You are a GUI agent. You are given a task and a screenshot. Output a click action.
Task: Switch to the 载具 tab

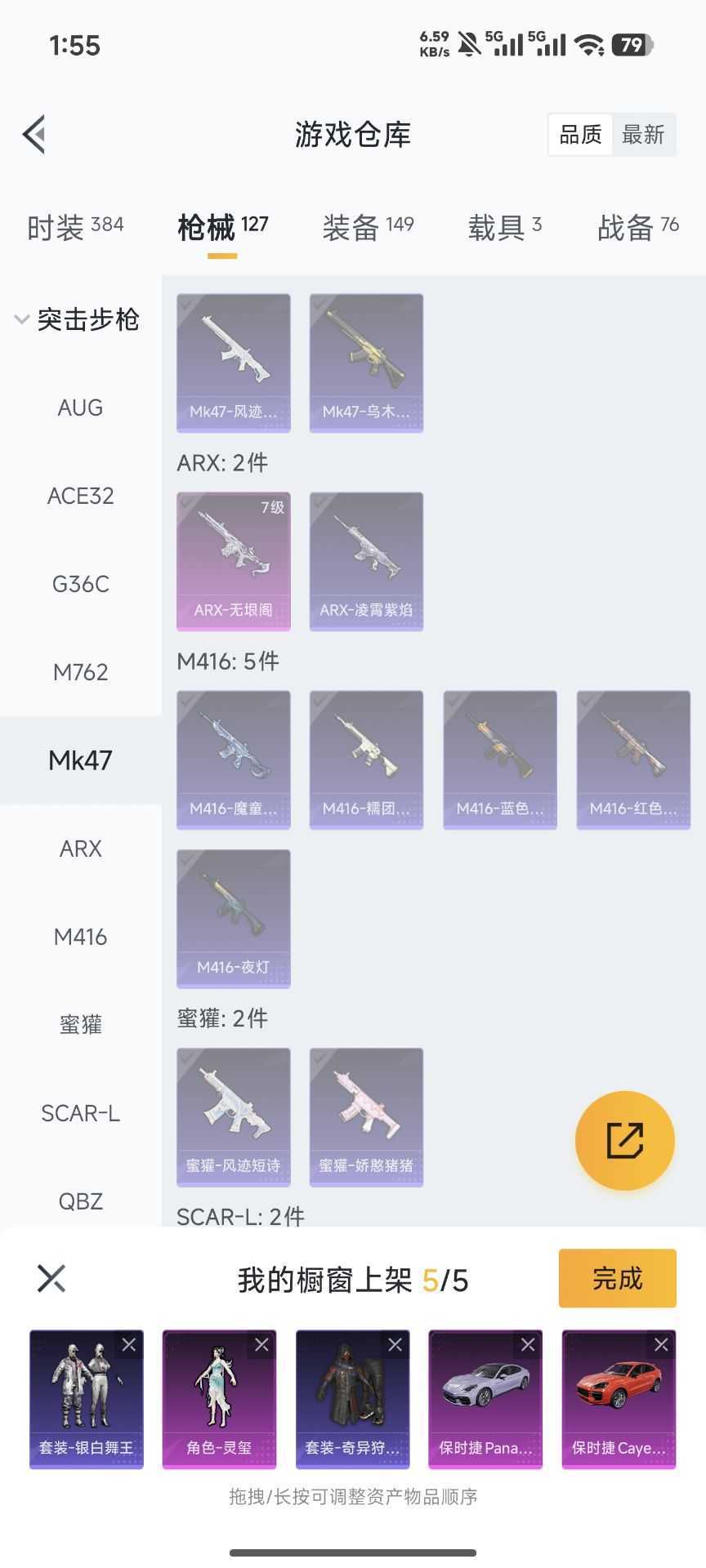(504, 227)
